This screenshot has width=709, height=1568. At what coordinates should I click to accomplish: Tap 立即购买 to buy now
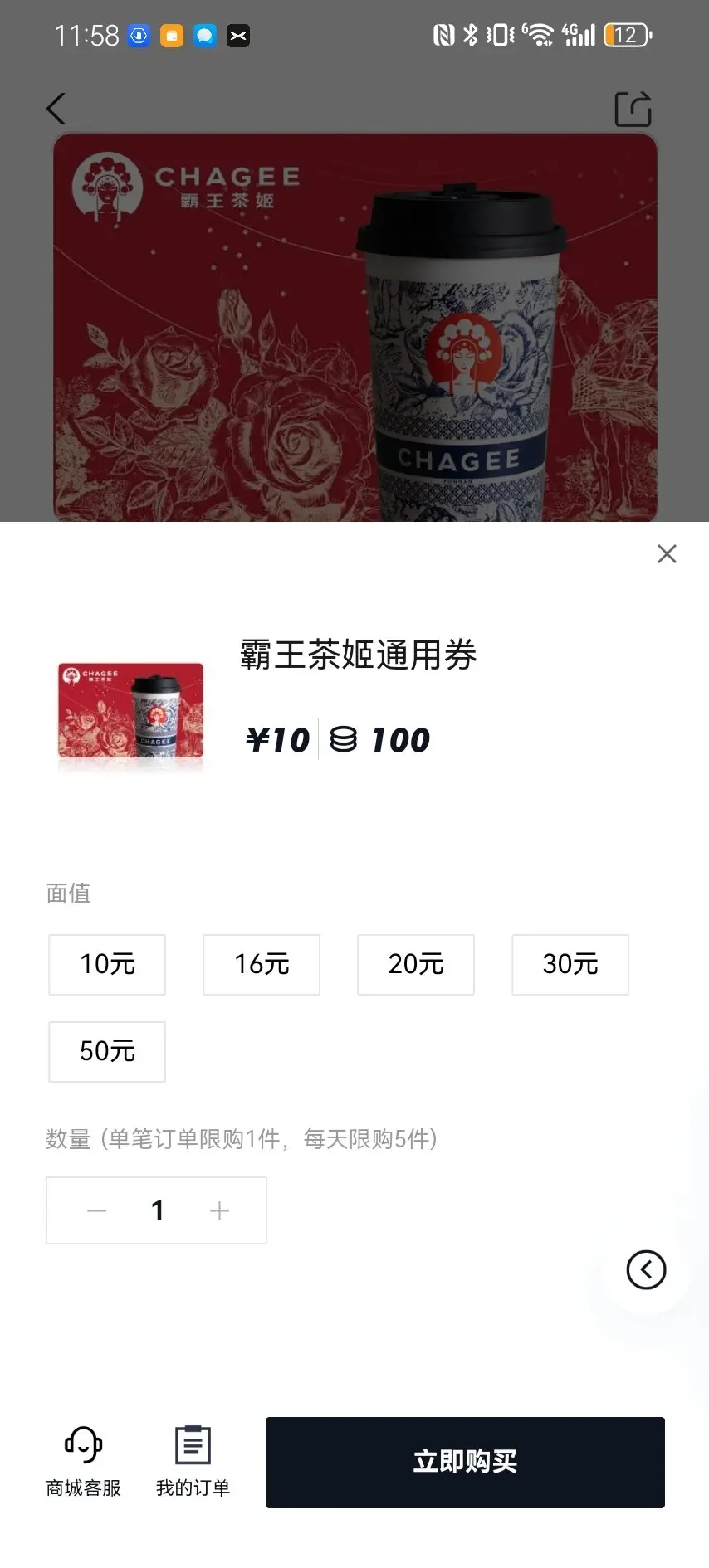coord(465,1462)
